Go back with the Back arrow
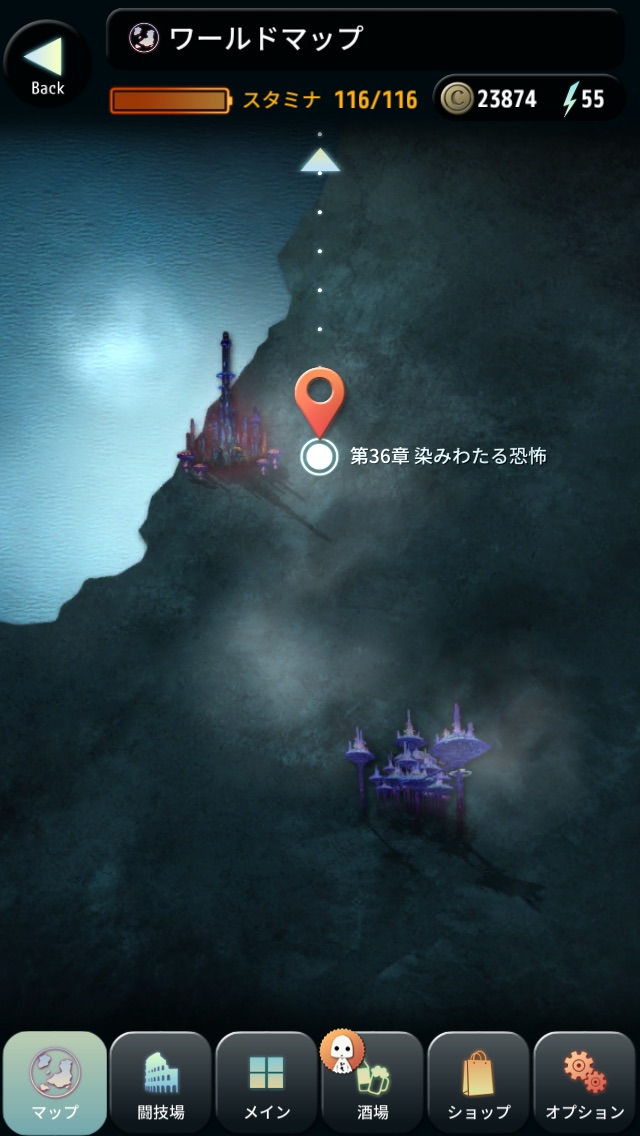The height and width of the screenshot is (1136, 640). [x=46, y=64]
